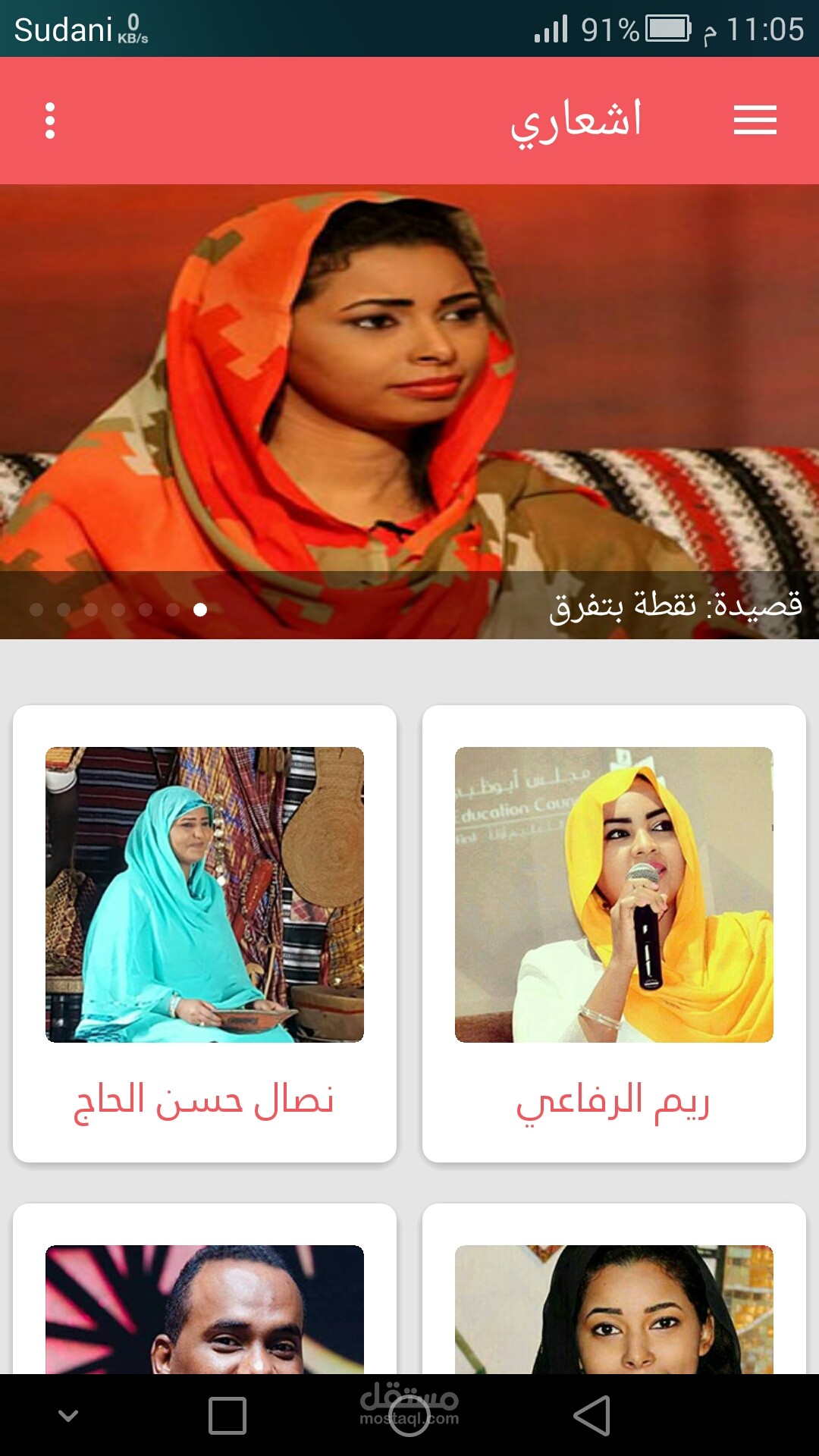Open recent apps with the square button

(x=227, y=1415)
